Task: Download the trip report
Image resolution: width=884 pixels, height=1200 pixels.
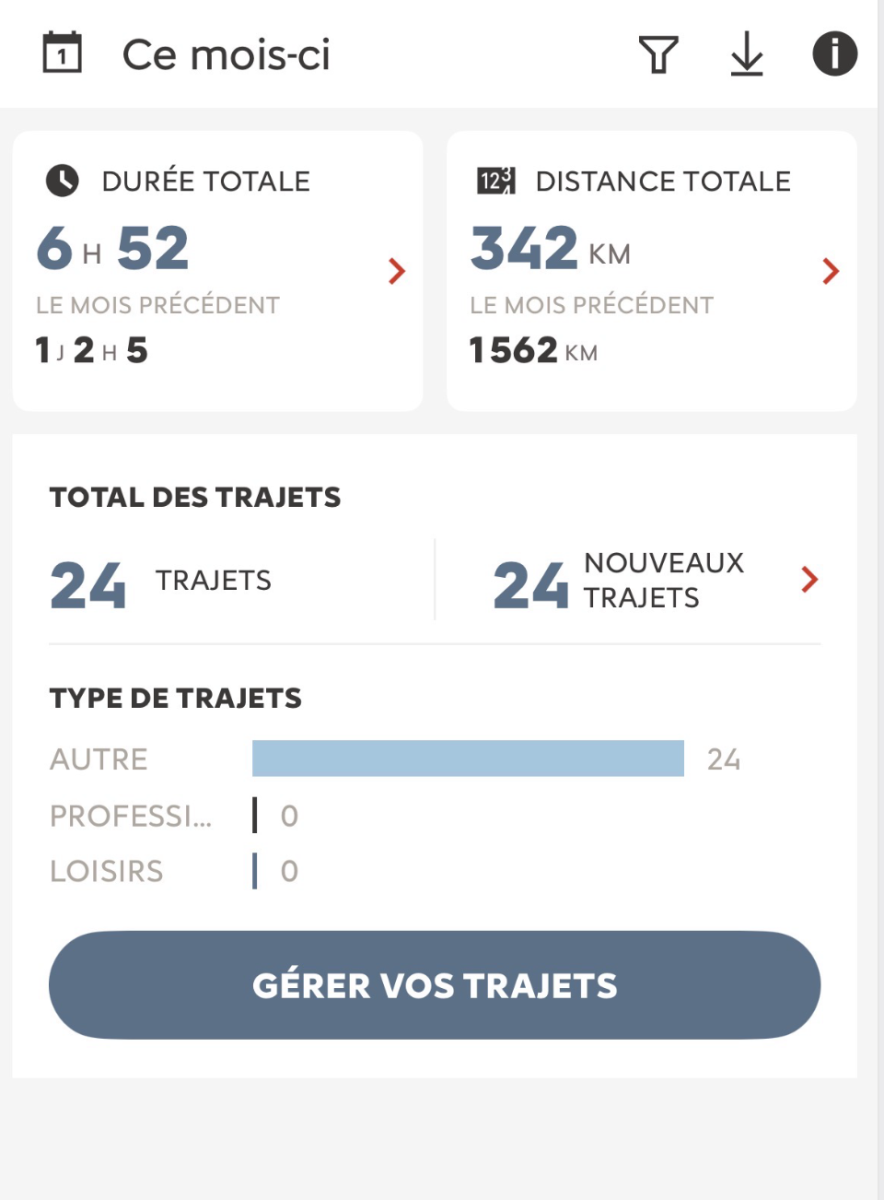Action: click(746, 54)
